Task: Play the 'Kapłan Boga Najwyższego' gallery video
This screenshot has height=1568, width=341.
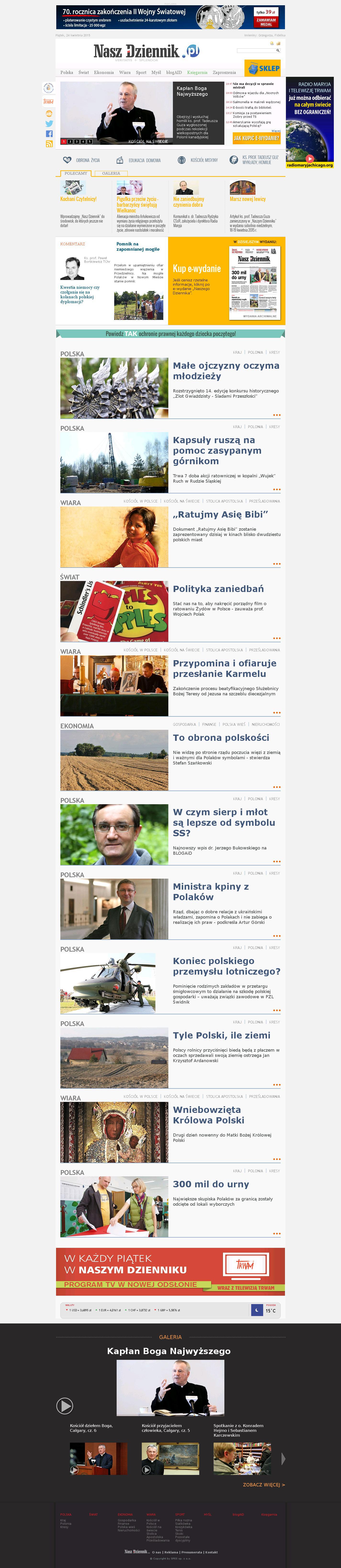Action: [65, 1406]
